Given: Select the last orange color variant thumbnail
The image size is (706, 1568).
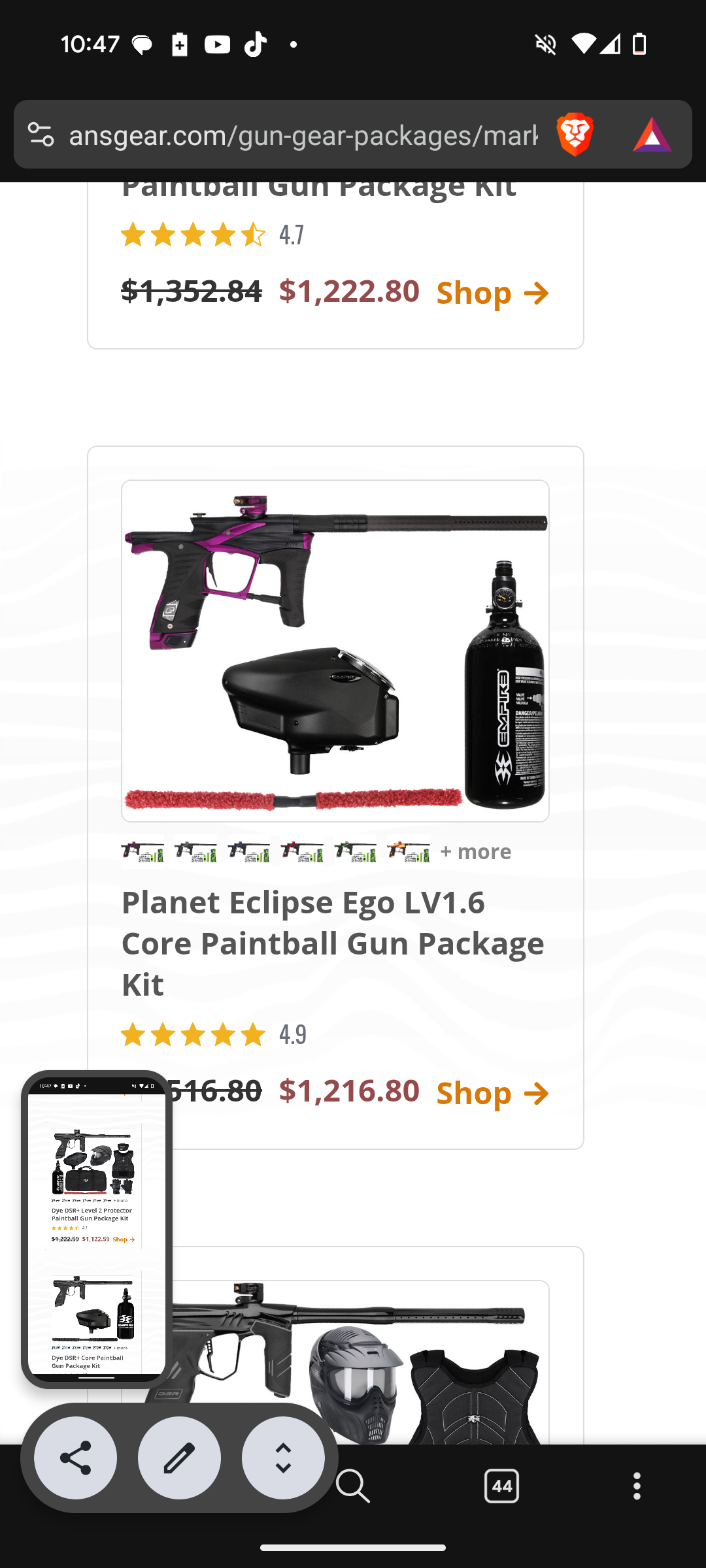Looking at the screenshot, I should [408, 851].
